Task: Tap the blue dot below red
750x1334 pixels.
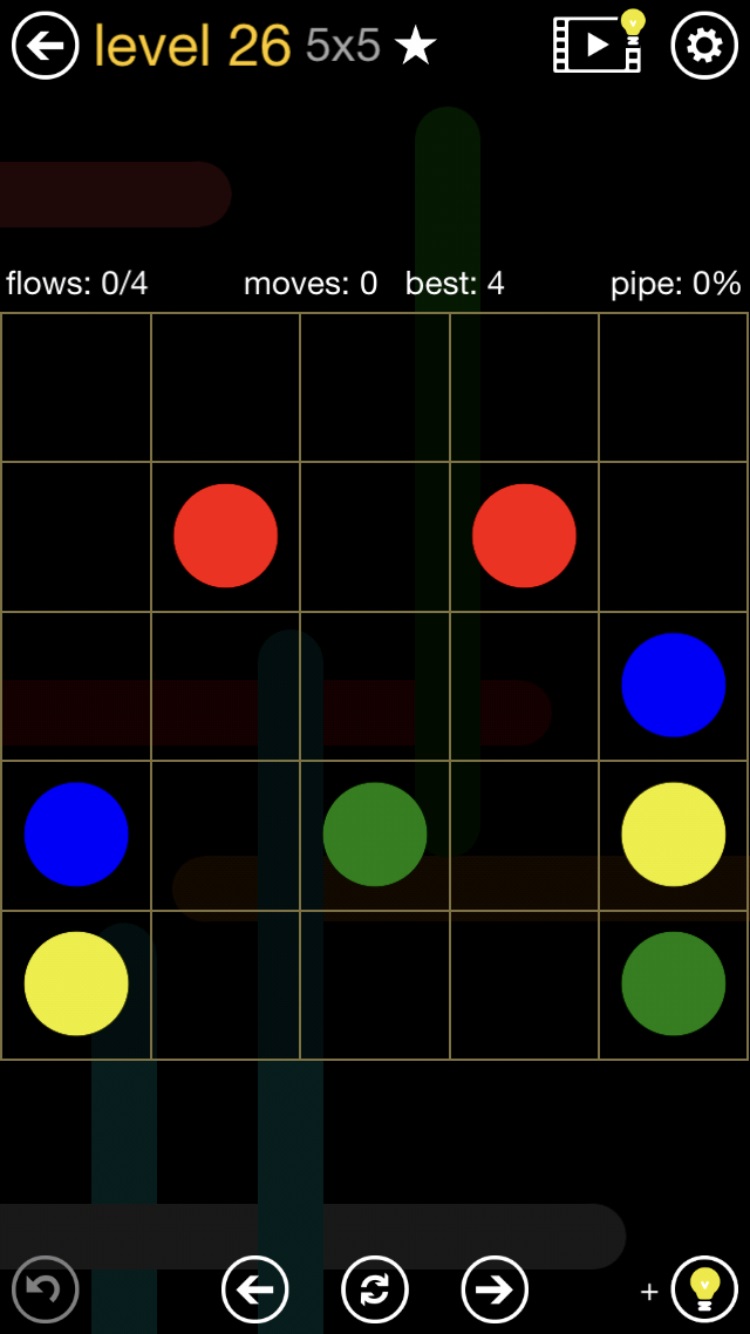Action: 673,685
